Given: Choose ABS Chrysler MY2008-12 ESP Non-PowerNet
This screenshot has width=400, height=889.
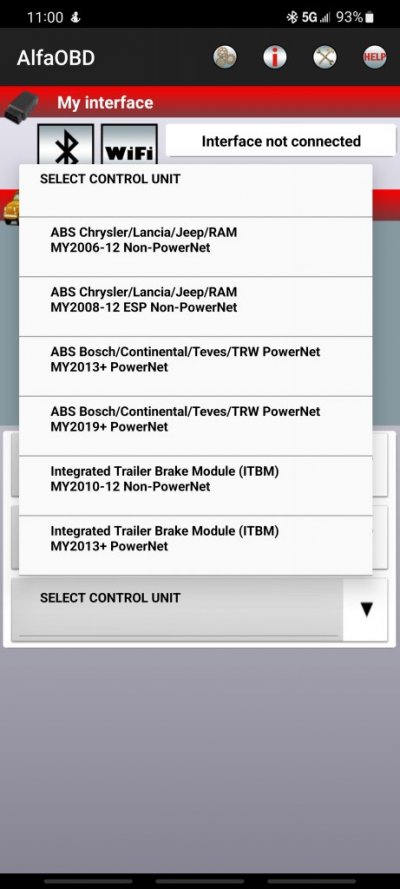Looking at the screenshot, I should click(x=195, y=307).
